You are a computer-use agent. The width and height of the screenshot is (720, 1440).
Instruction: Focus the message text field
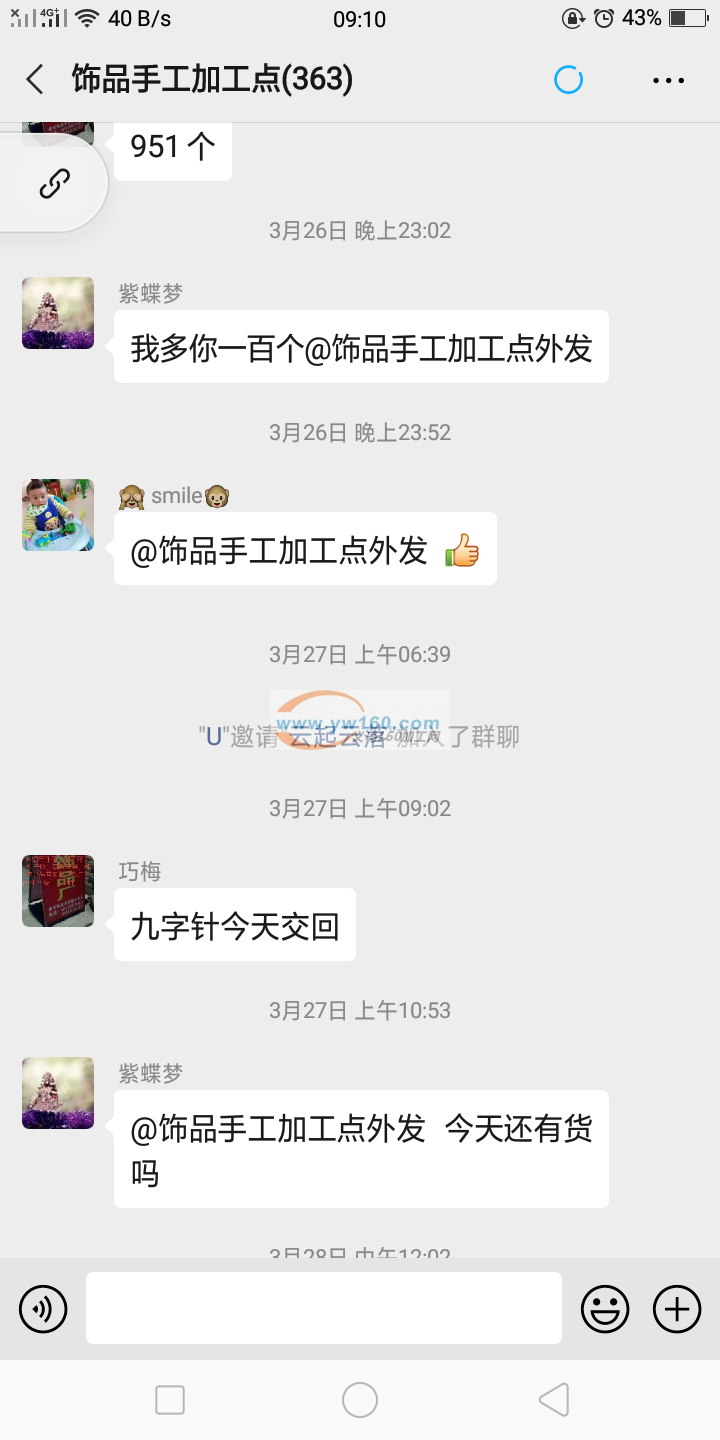click(x=323, y=1308)
